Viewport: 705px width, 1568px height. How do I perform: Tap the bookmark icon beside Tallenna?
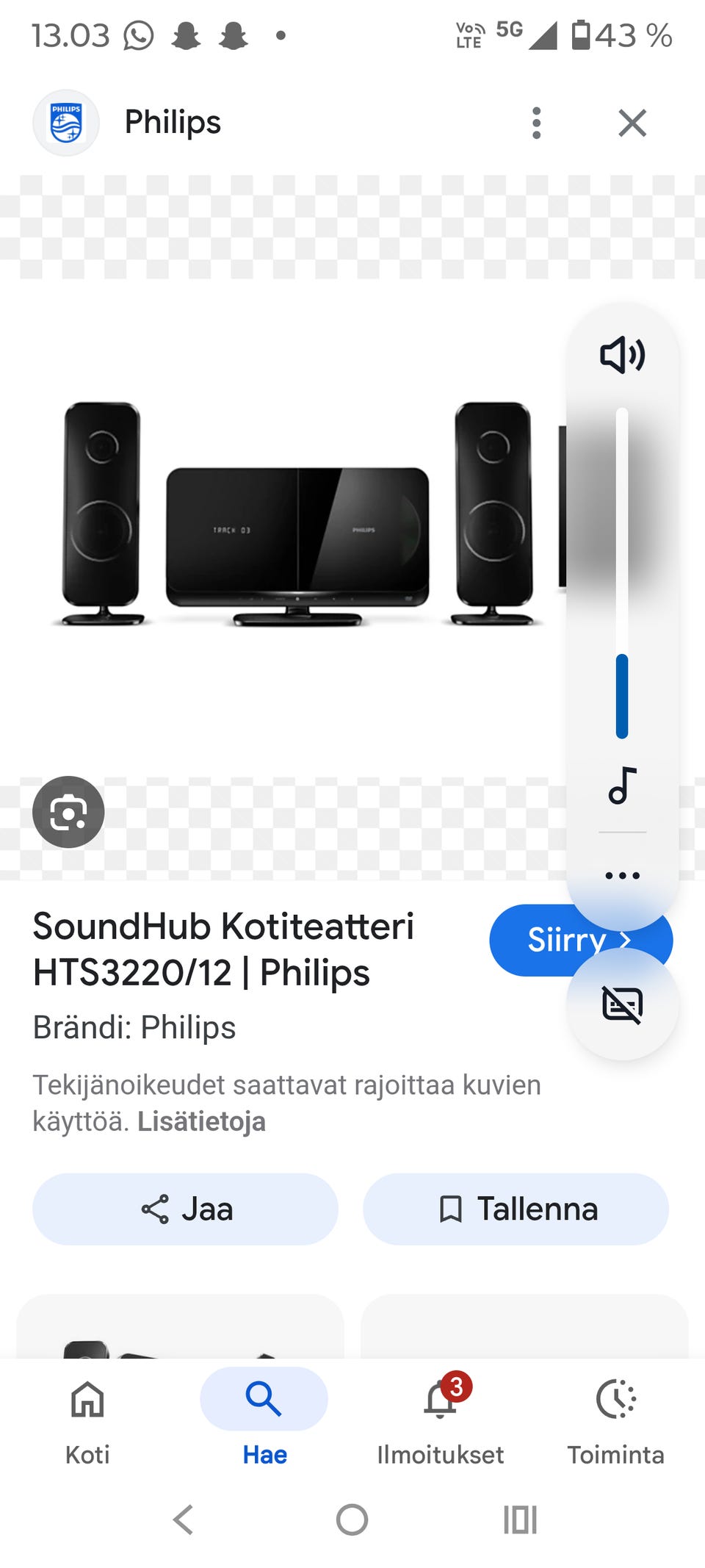coord(449,1209)
